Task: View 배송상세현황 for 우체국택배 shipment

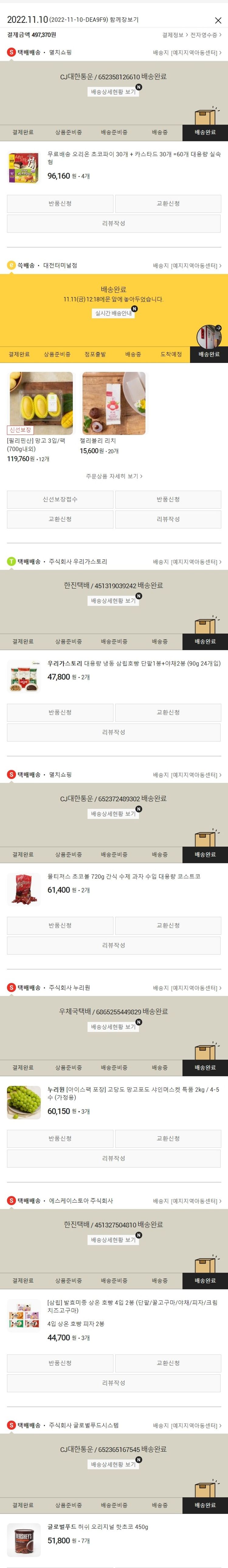Action: click(x=113, y=1027)
